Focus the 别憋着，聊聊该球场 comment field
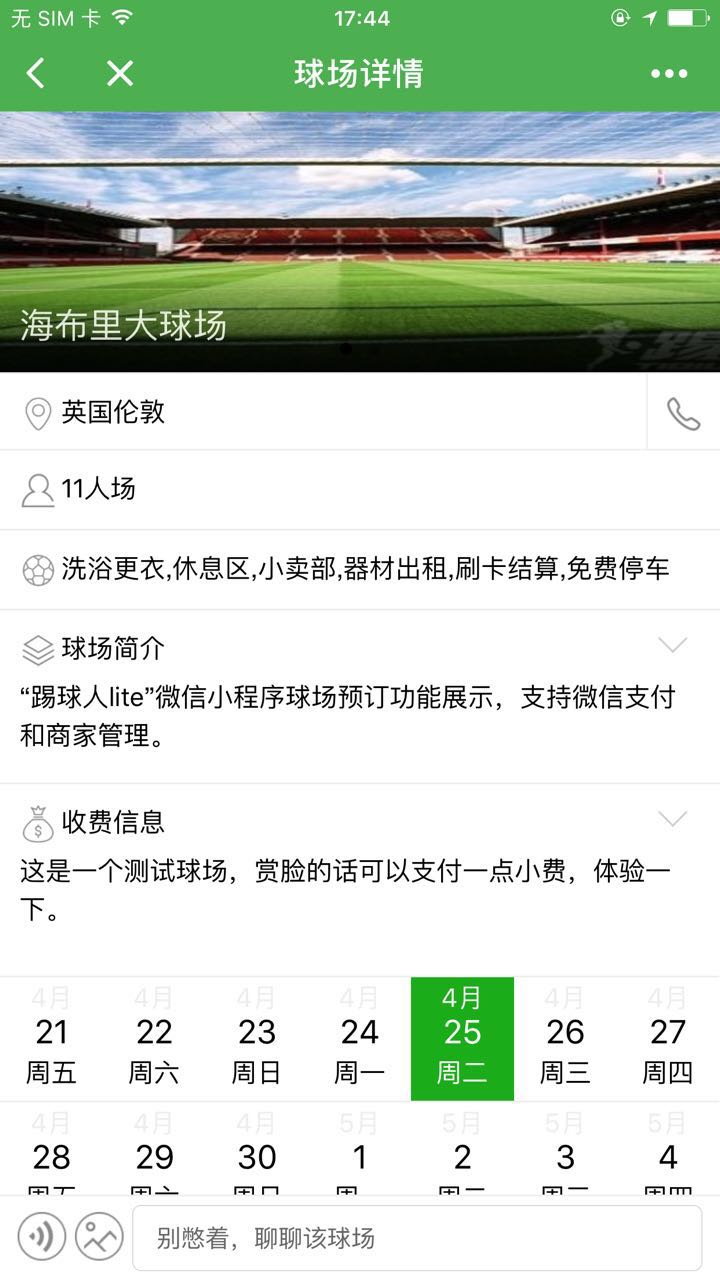Image resolution: width=720 pixels, height=1280 pixels. coord(417,1238)
